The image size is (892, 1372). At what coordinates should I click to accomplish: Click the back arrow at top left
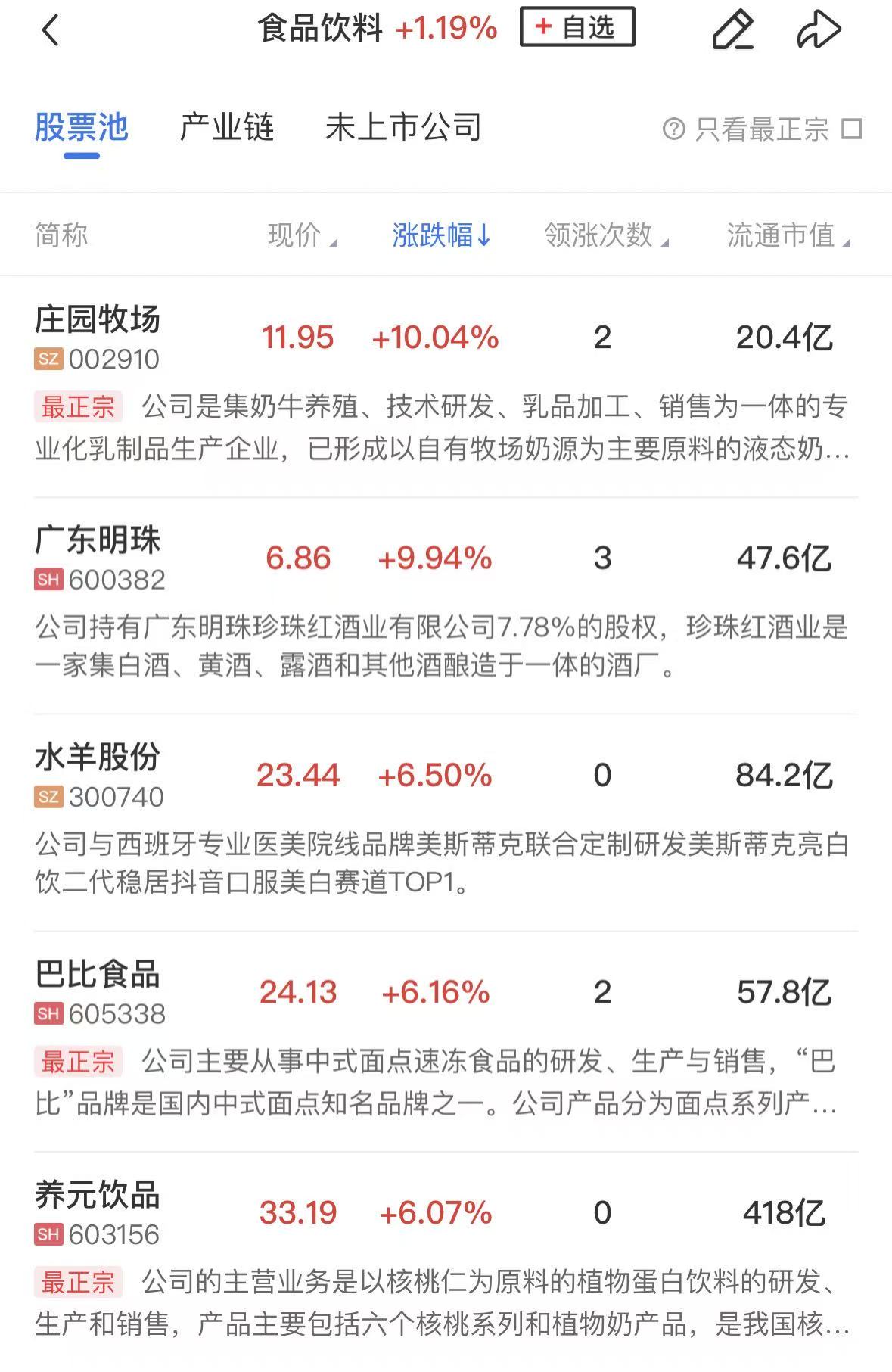(50, 30)
